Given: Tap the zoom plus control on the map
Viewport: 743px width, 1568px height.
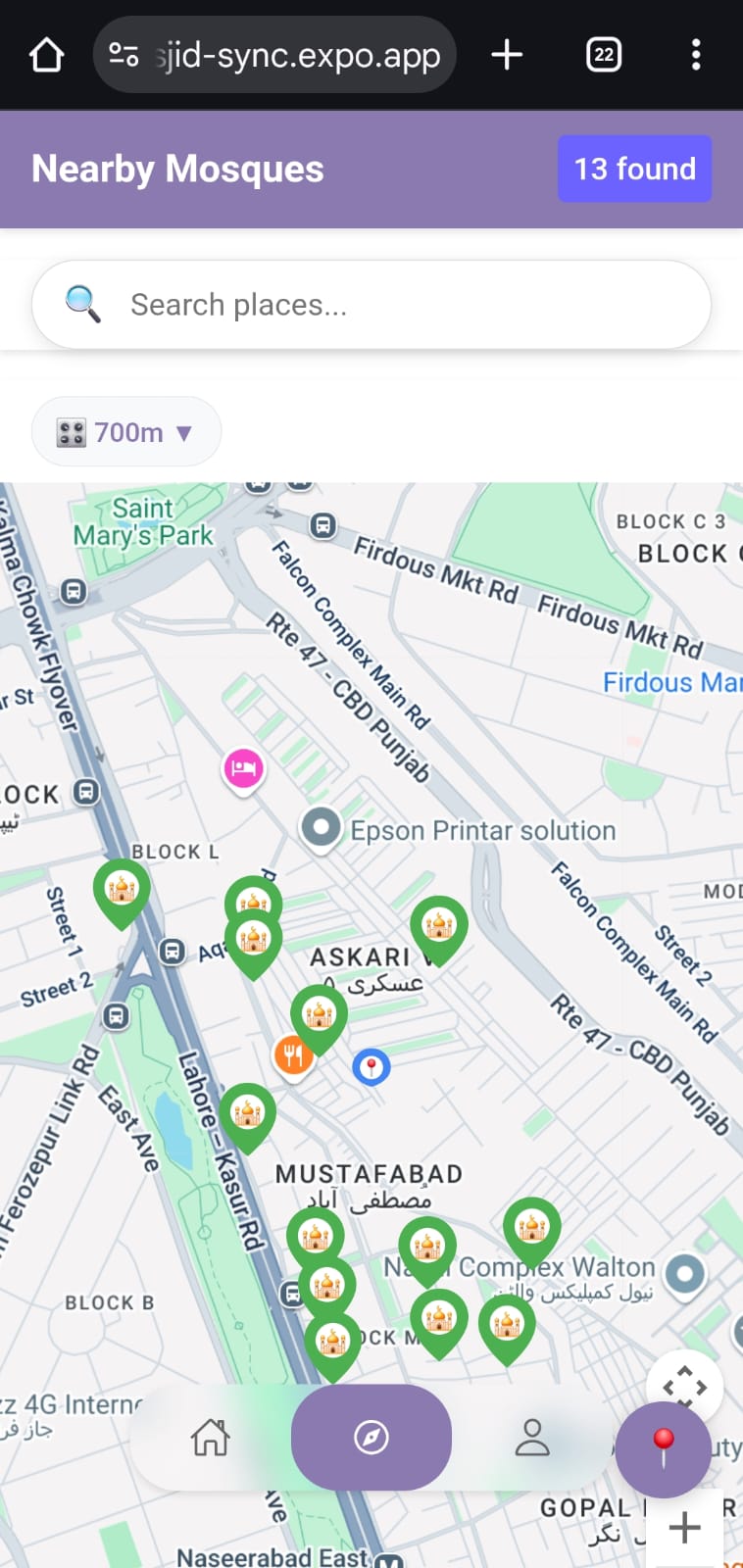Looking at the screenshot, I should [x=683, y=1525].
